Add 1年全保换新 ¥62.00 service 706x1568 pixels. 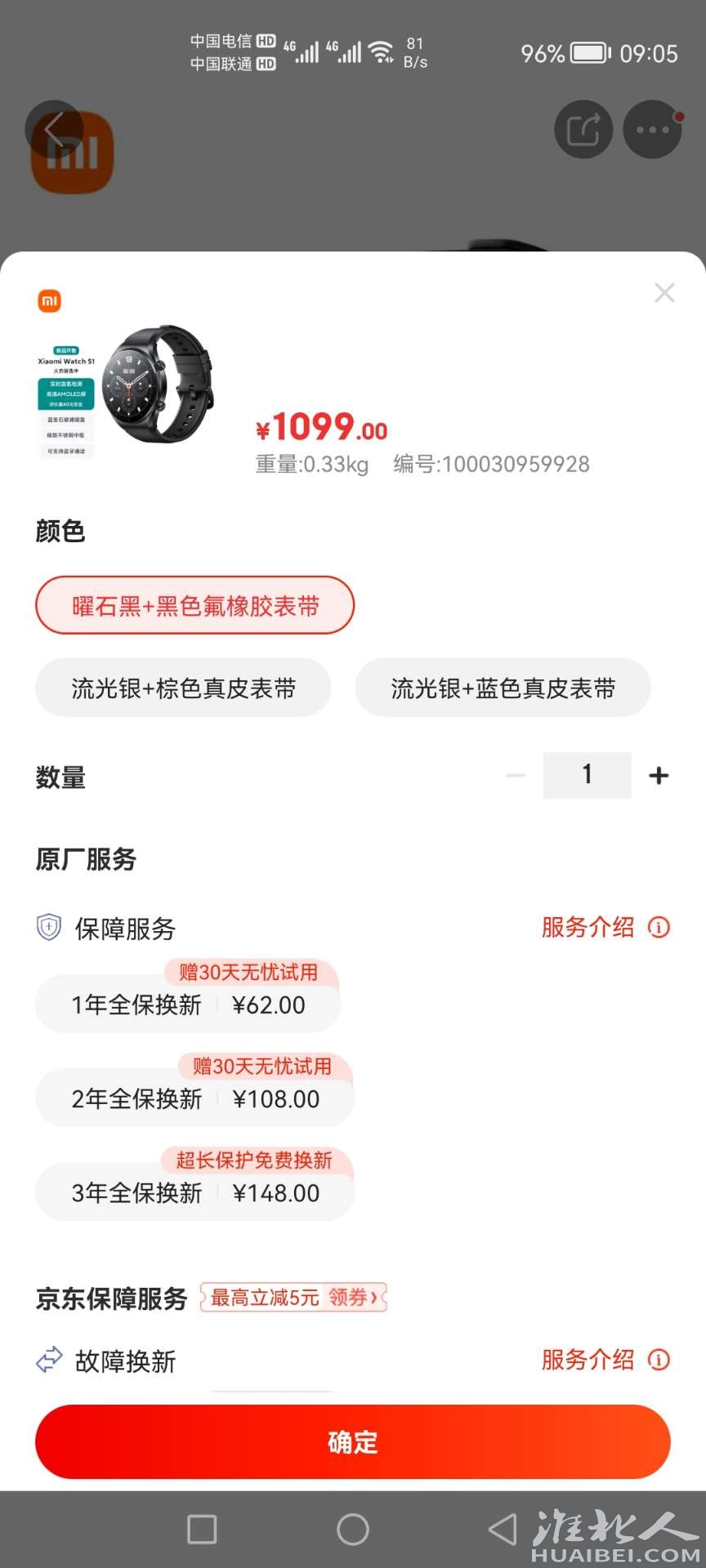click(x=188, y=1004)
